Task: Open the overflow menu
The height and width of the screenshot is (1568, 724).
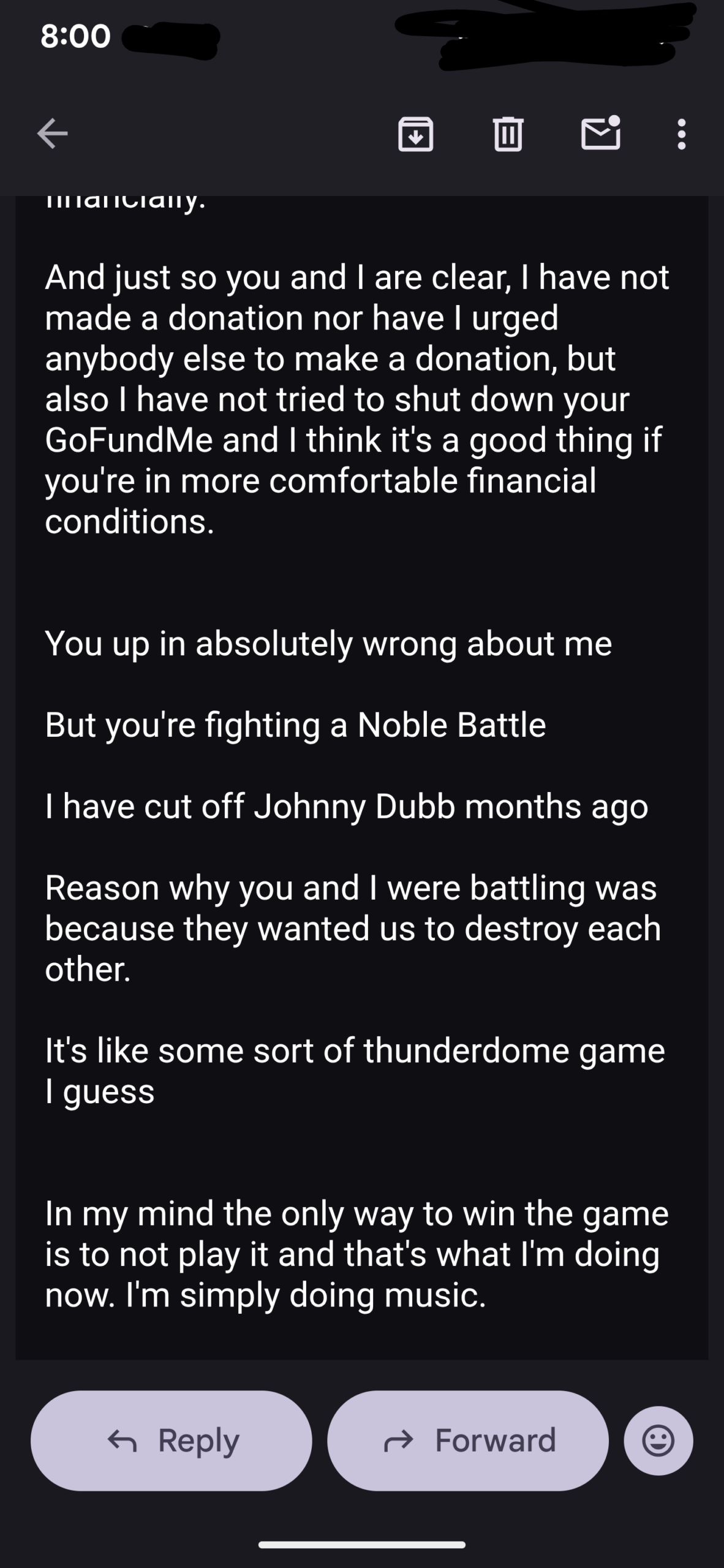Action: [681, 134]
